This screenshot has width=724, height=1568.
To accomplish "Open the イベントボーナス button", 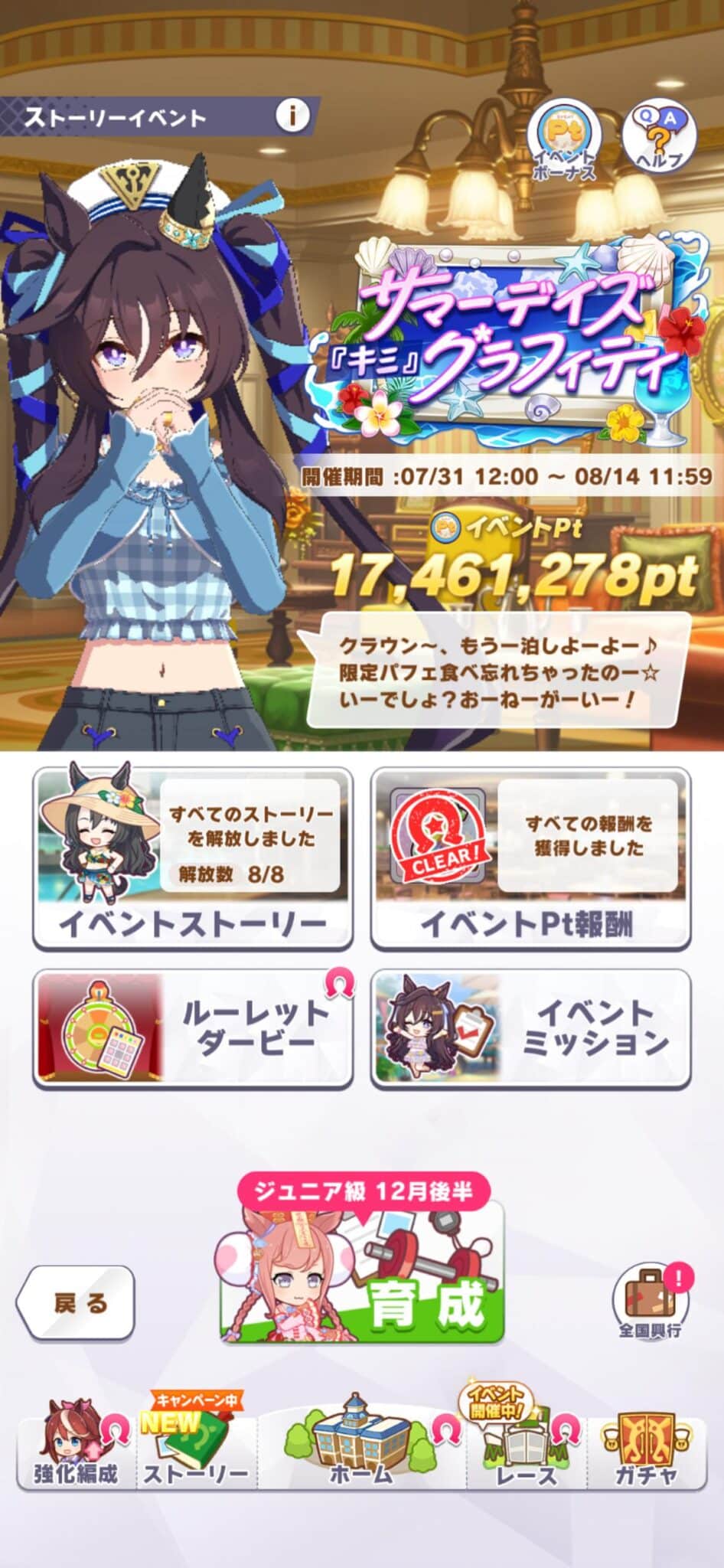I will tap(566, 137).
